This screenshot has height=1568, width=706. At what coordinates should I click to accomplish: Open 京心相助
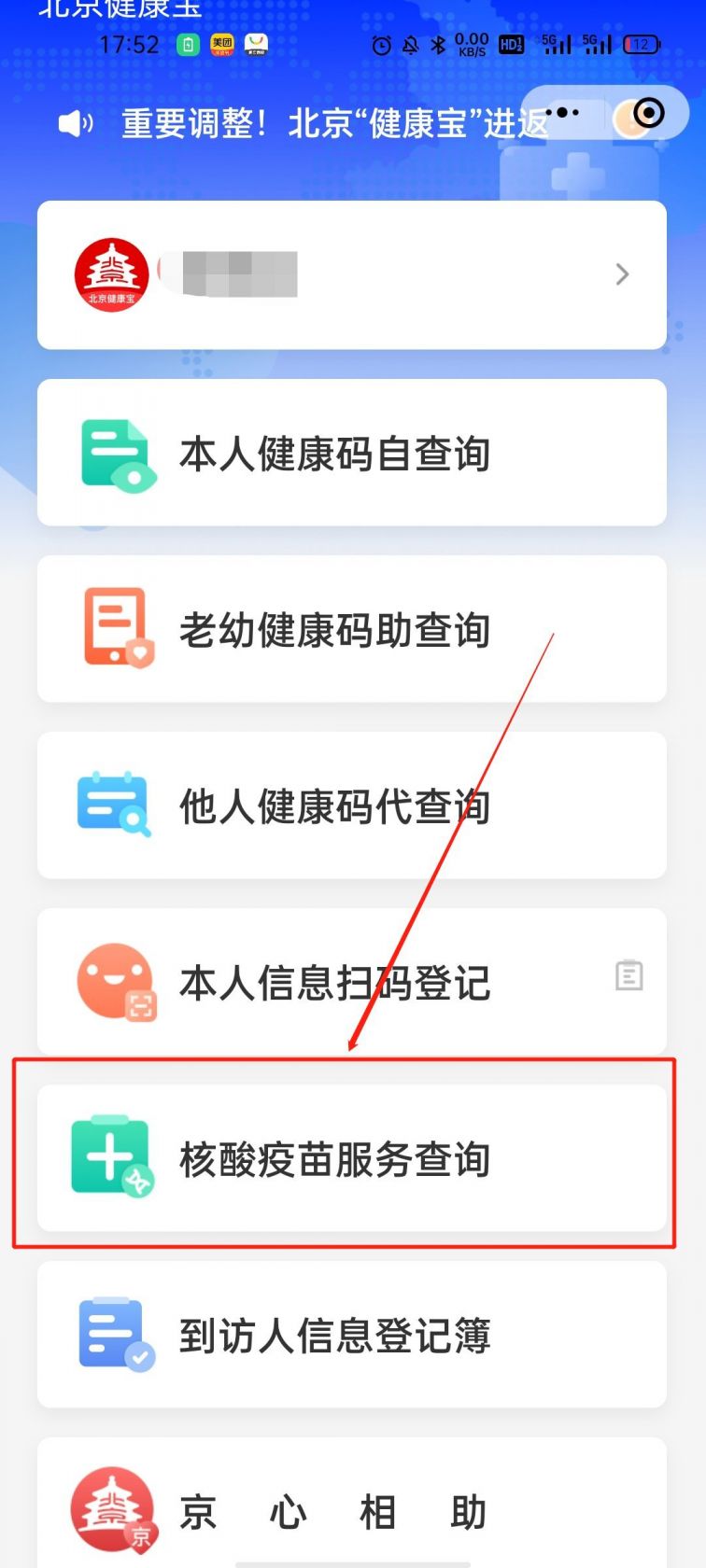(352, 1507)
